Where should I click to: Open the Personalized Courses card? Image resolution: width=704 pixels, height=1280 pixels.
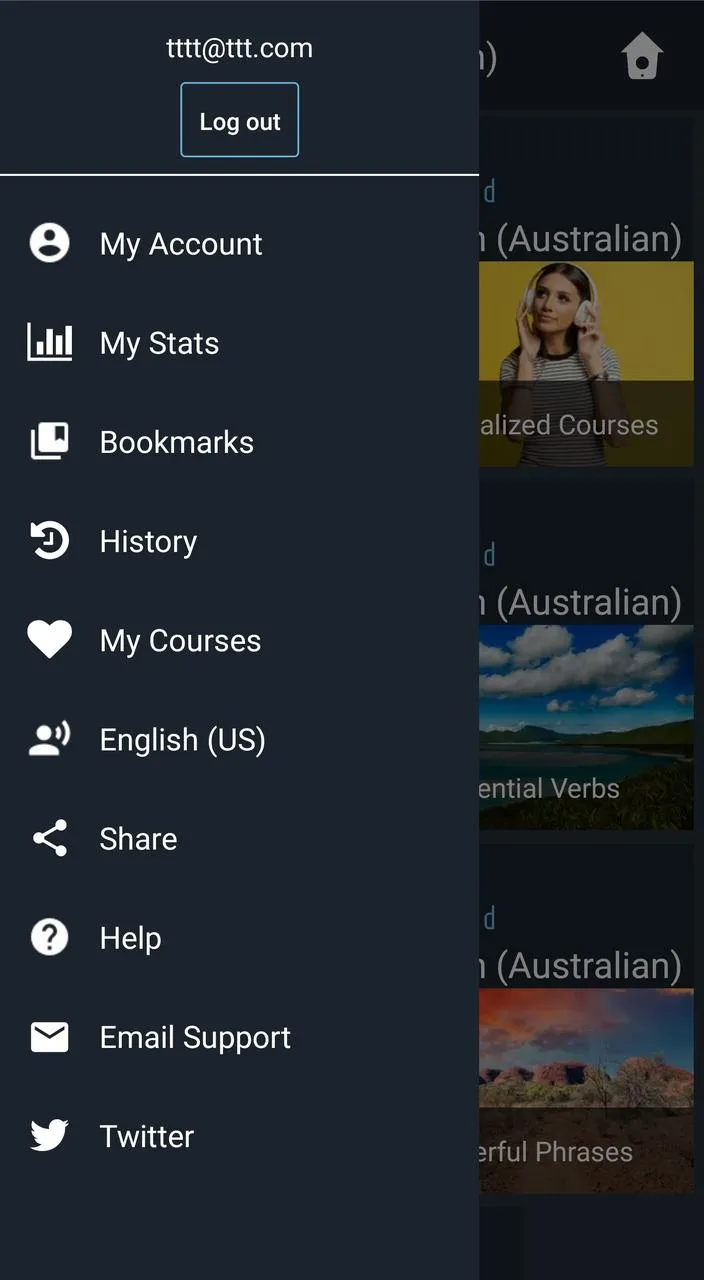click(587, 364)
